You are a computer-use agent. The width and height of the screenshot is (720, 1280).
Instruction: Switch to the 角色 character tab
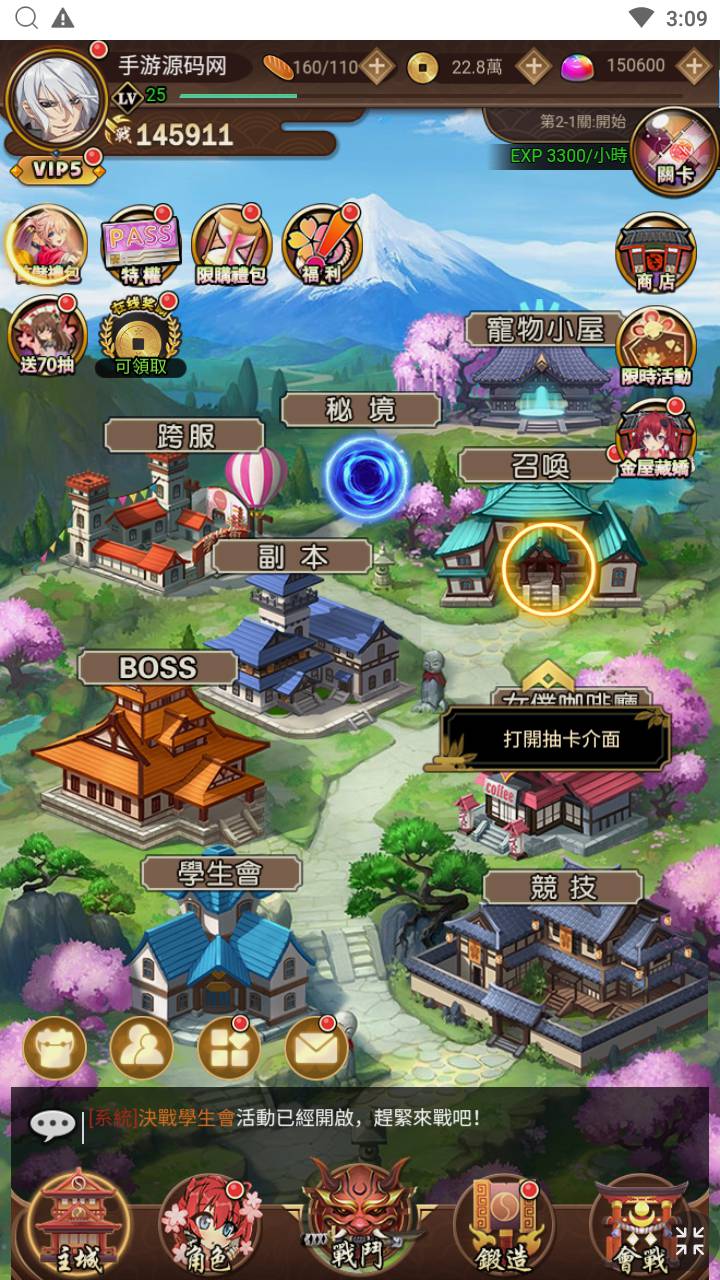209,1225
